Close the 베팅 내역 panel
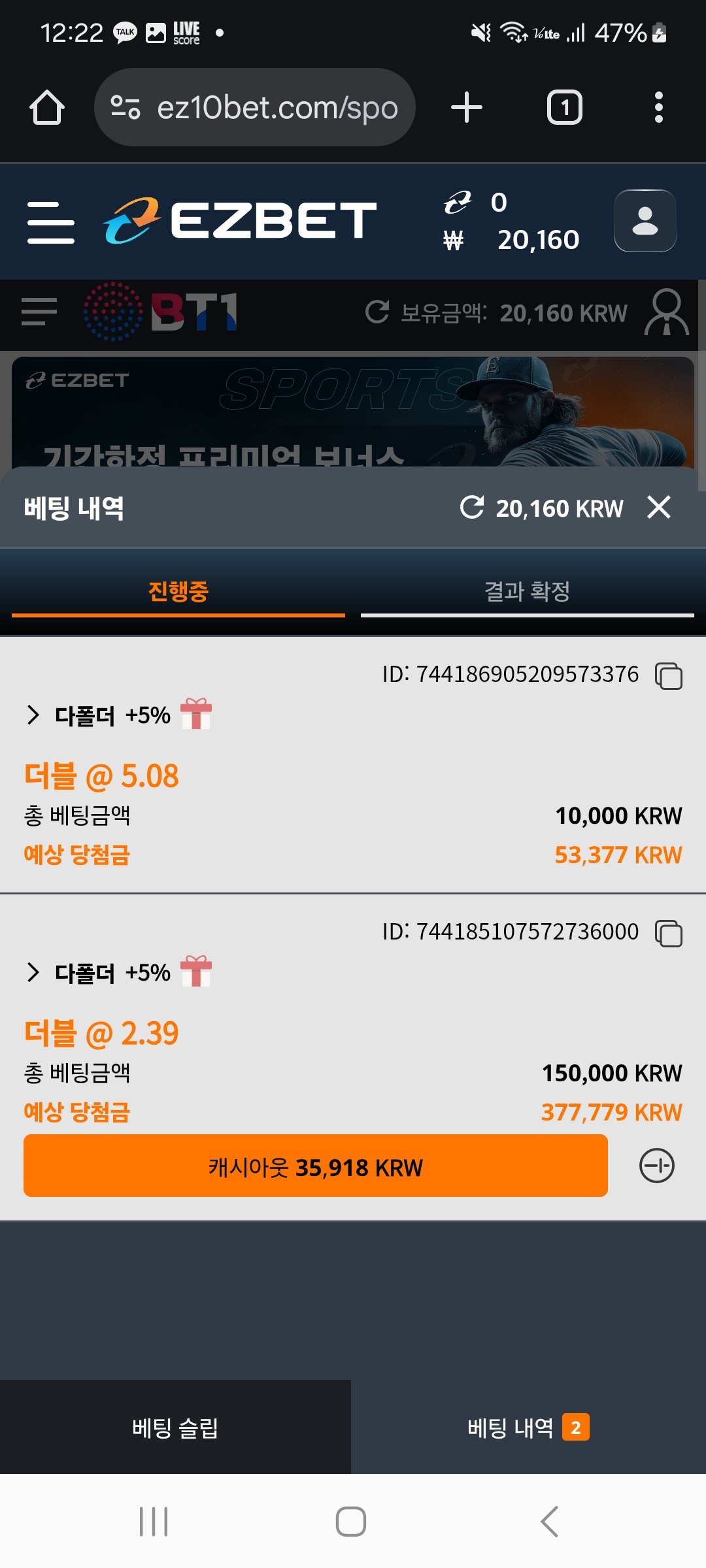The image size is (706, 1568). [x=659, y=508]
